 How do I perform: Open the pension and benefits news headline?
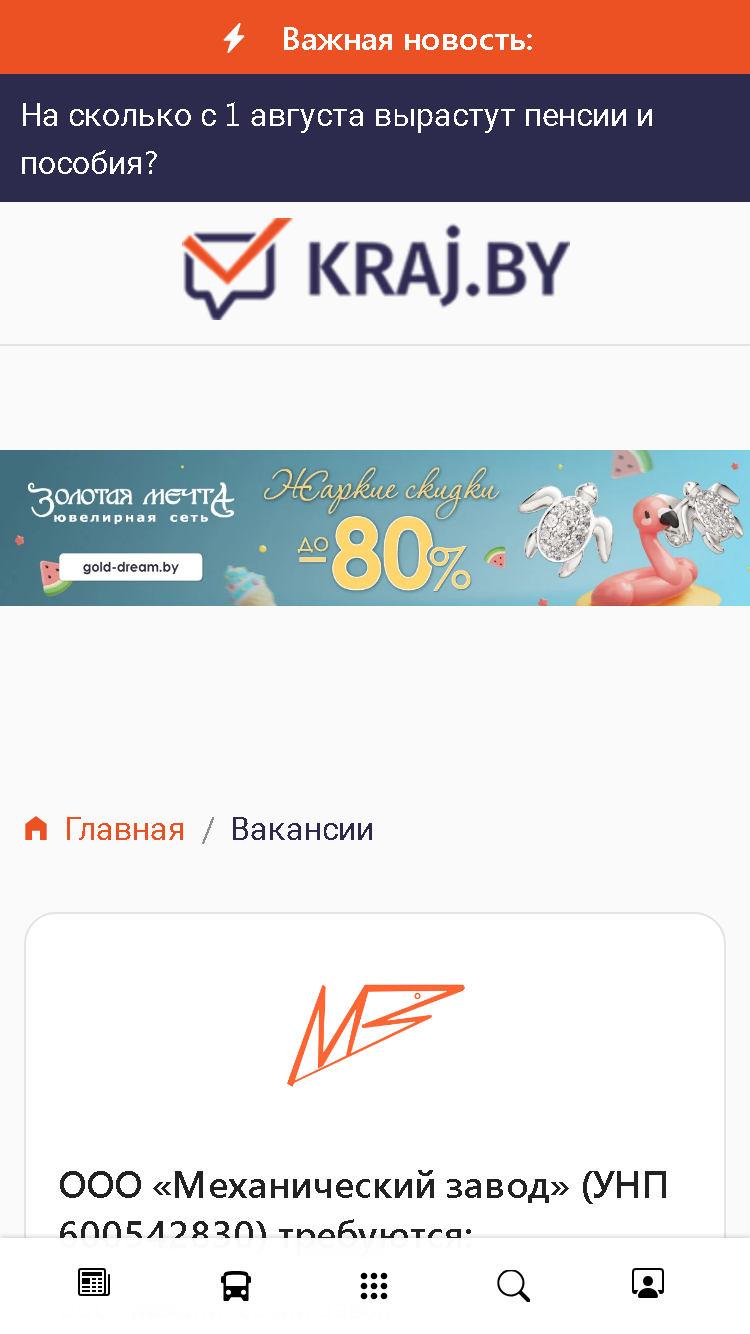click(x=337, y=138)
